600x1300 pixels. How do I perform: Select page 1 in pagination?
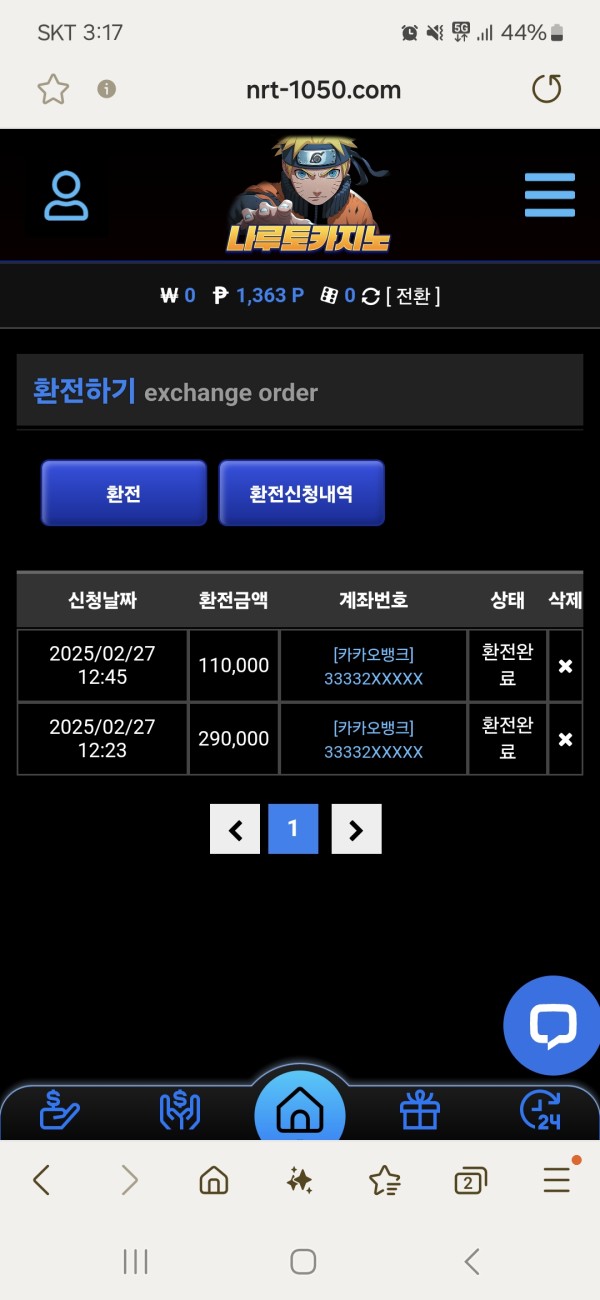tap(293, 829)
